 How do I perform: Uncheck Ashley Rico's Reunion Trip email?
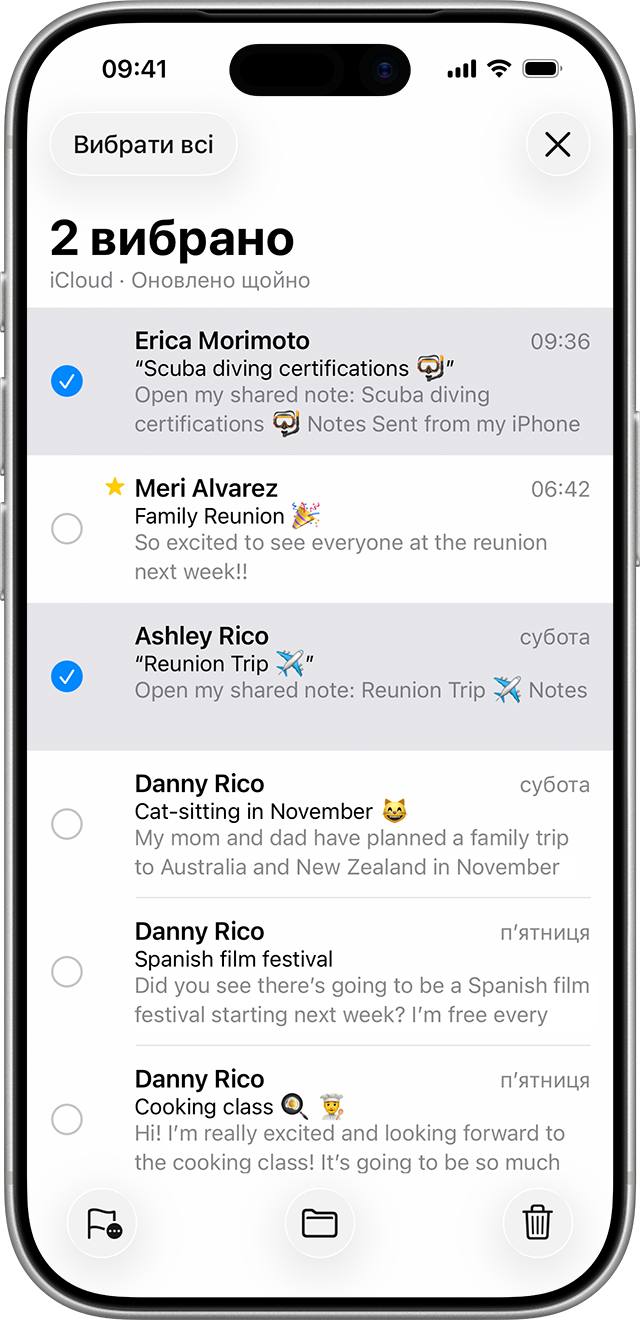67,677
